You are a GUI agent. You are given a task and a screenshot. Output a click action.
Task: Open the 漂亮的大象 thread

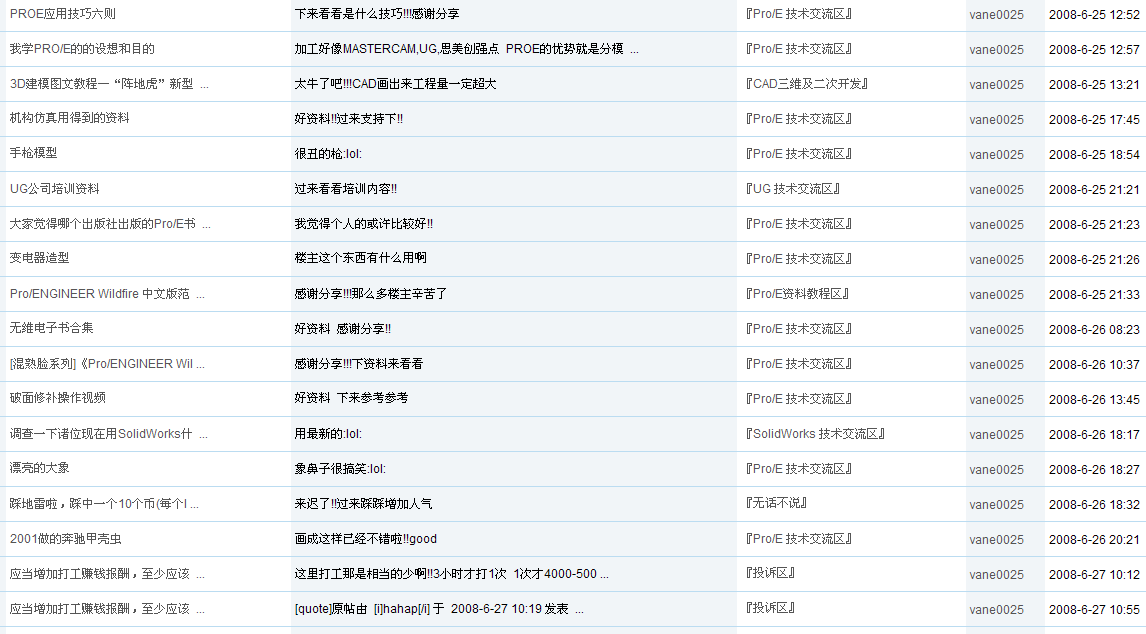[39, 468]
